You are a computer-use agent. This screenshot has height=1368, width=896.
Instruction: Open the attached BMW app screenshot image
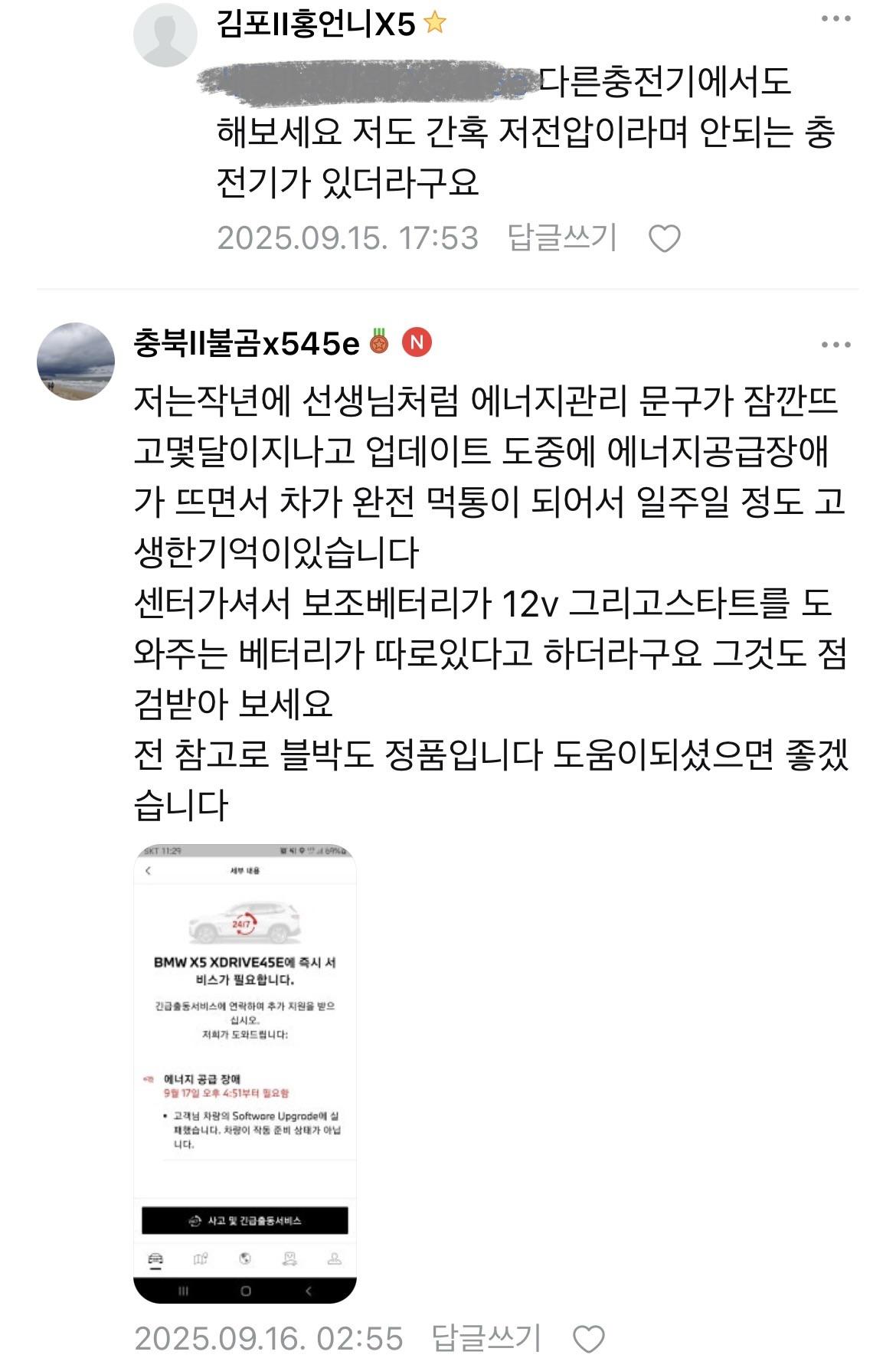(x=245, y=1073)
